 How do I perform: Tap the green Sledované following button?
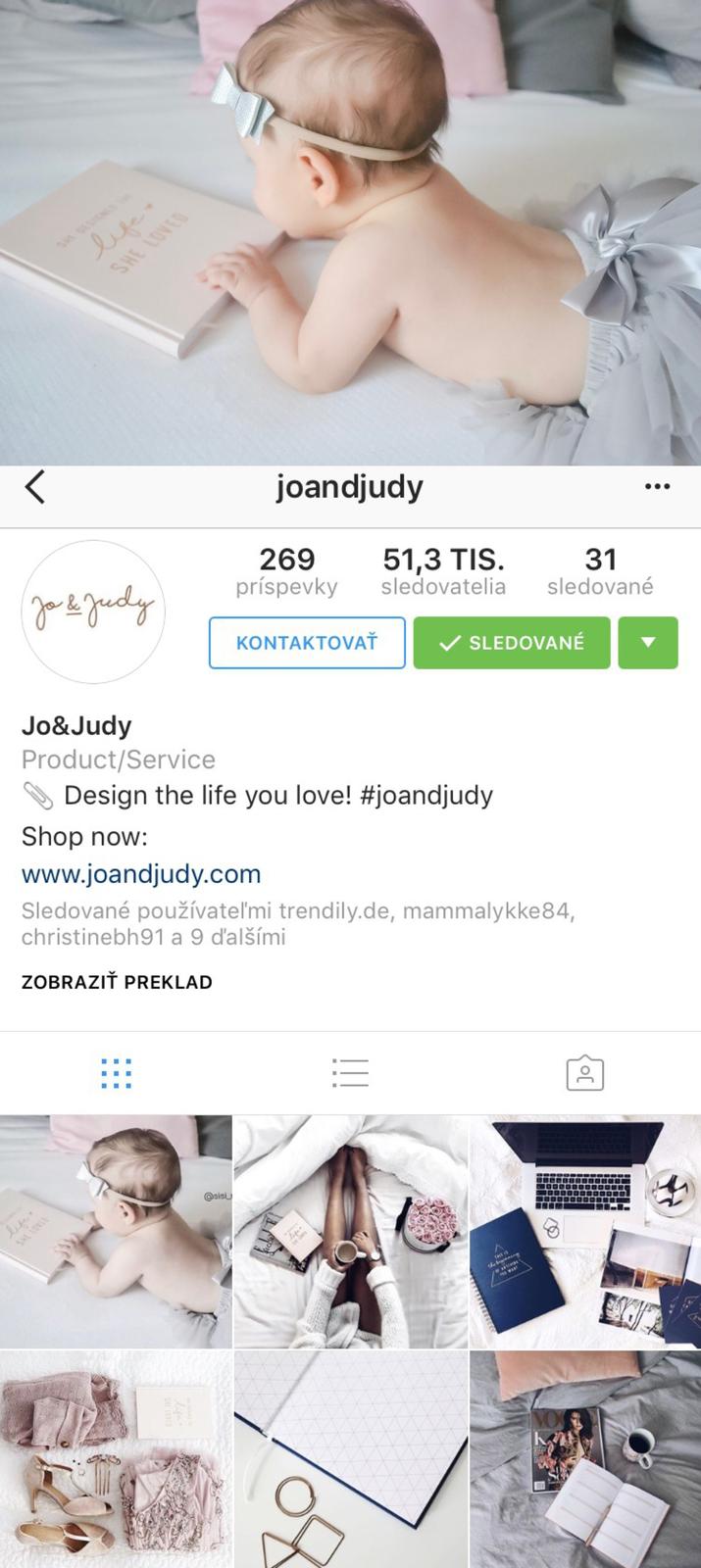(512, 643)
